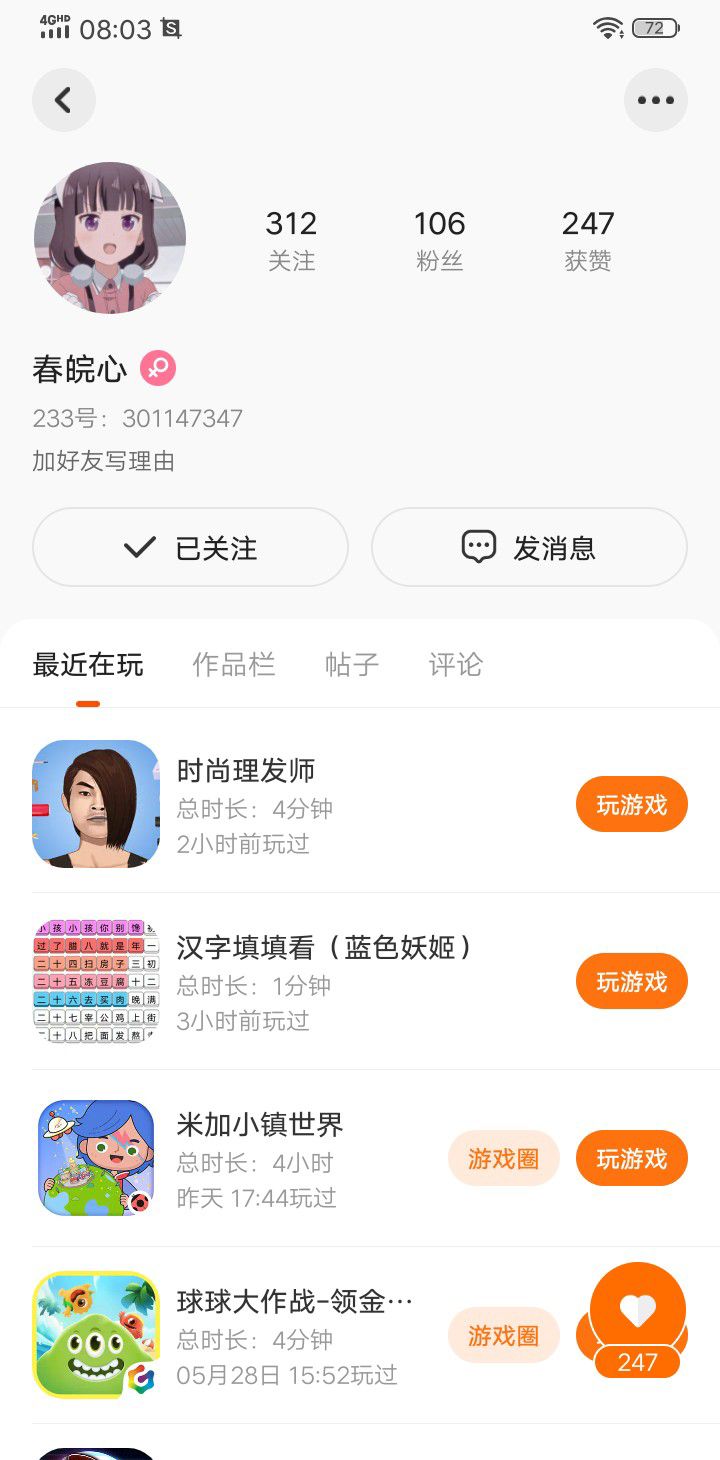Play 时尚理发师 with 玩游戏 button
The image size is (720, 1460).
click(x=631, y=804)
